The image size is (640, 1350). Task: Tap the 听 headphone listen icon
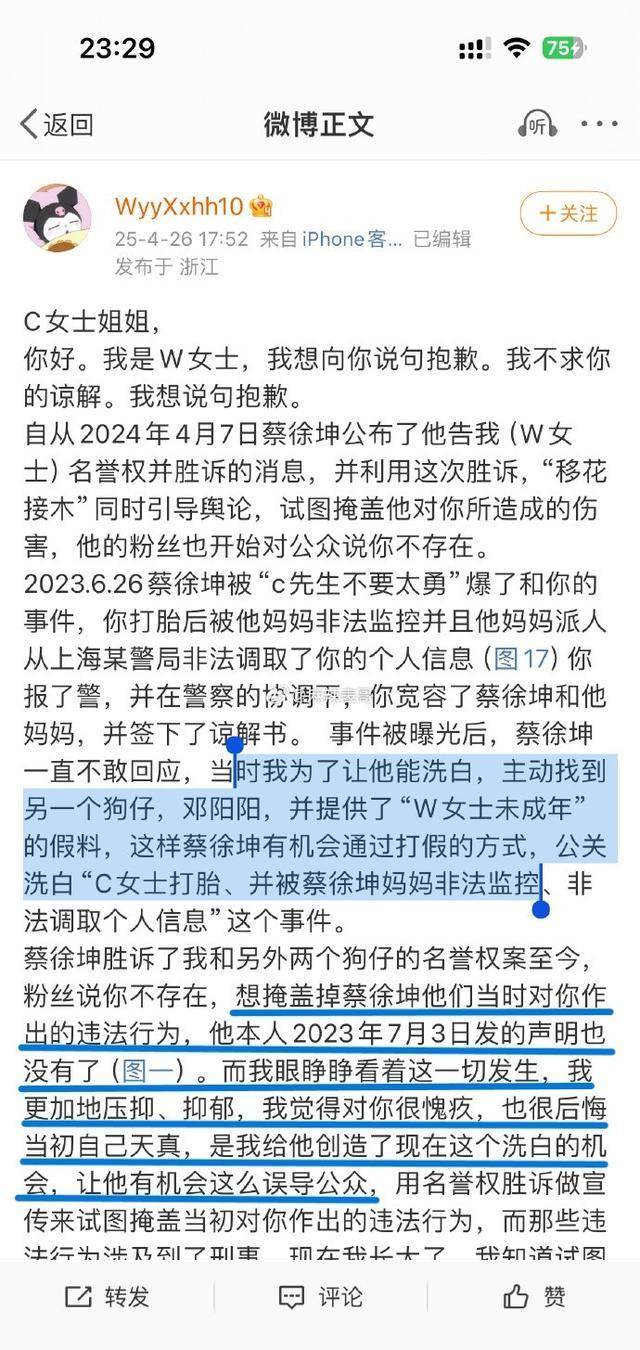point(538,124)
